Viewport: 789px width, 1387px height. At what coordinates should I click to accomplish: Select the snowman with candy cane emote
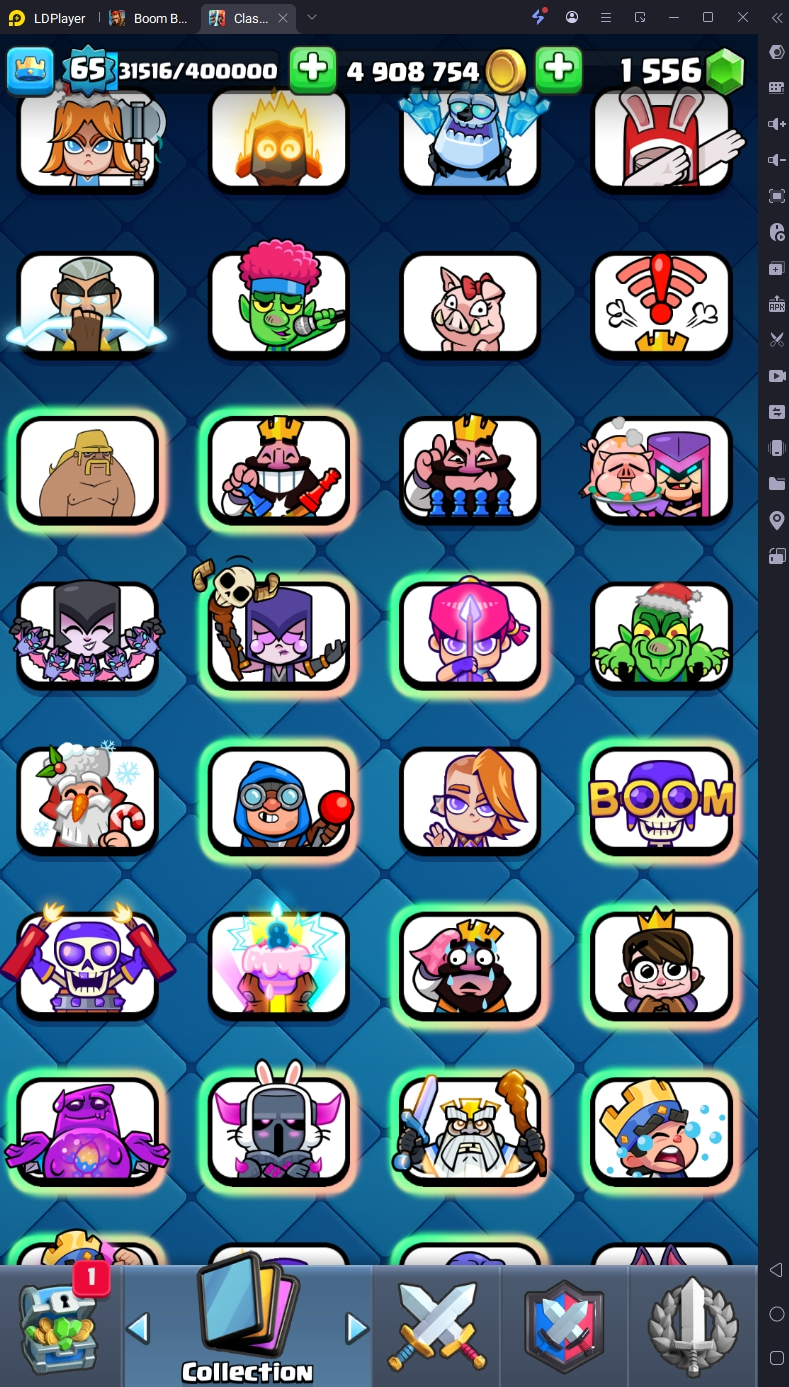click(x=88, y=800)
